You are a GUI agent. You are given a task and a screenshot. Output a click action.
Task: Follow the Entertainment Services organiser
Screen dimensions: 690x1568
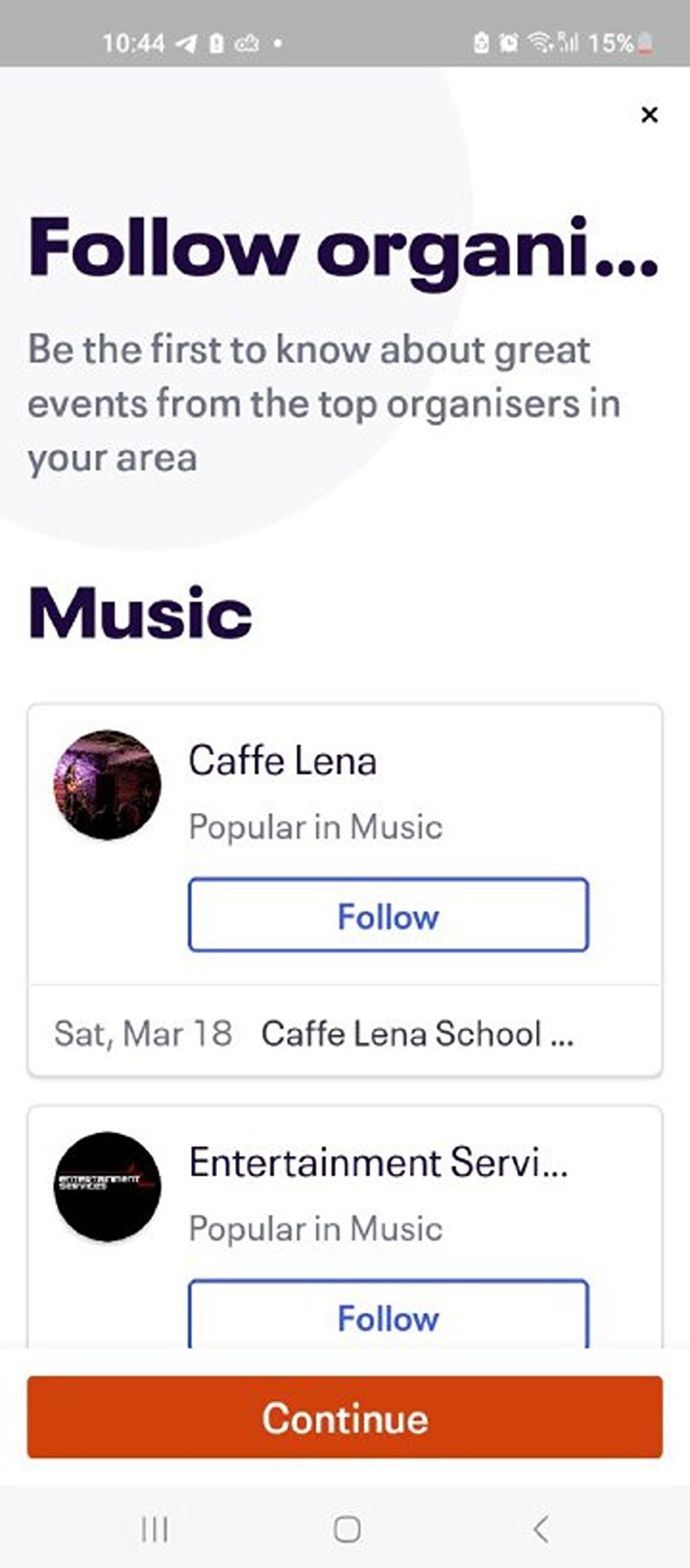389,1318
